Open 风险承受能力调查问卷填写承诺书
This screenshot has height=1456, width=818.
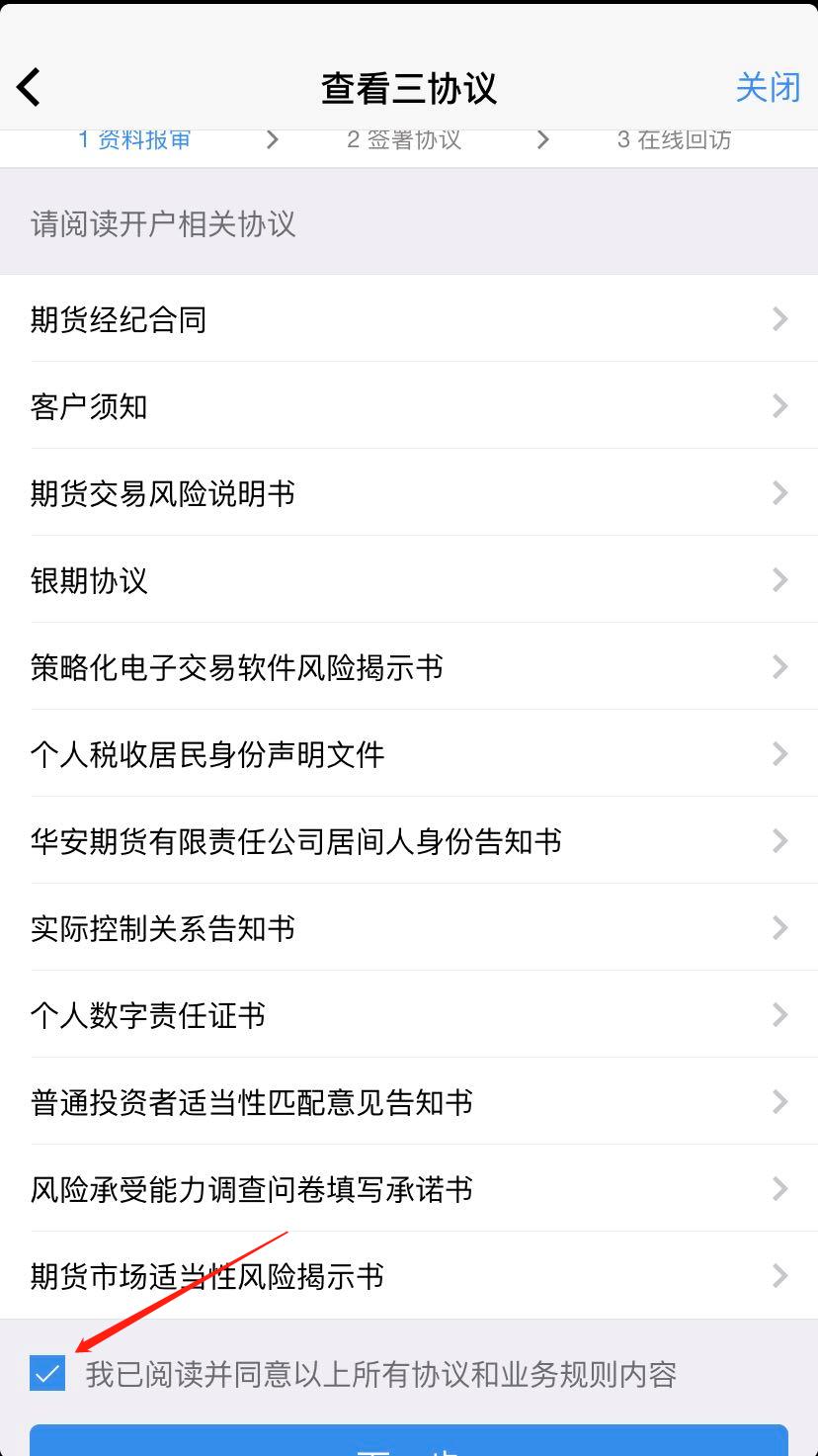(409, 1189)
